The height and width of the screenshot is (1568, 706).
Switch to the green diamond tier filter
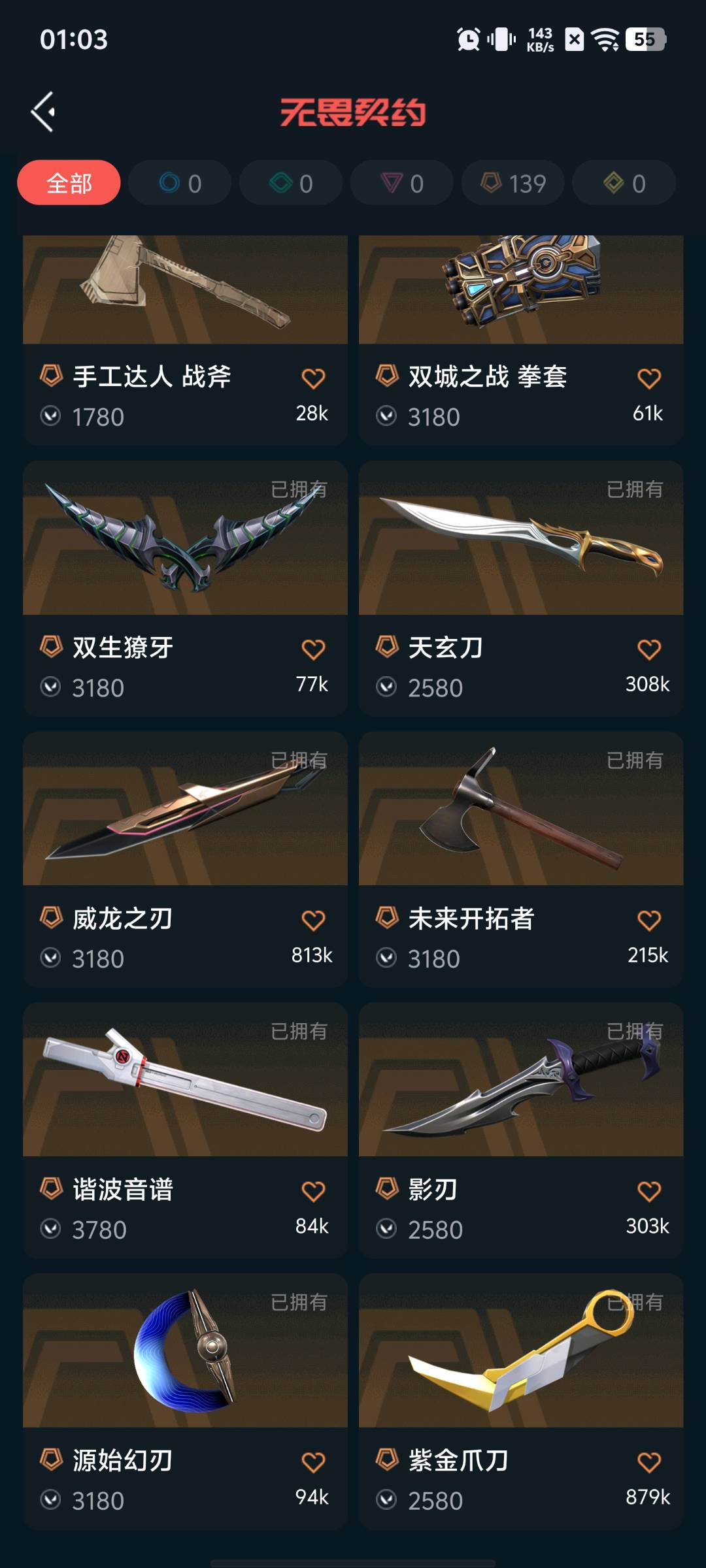(291, 183)
